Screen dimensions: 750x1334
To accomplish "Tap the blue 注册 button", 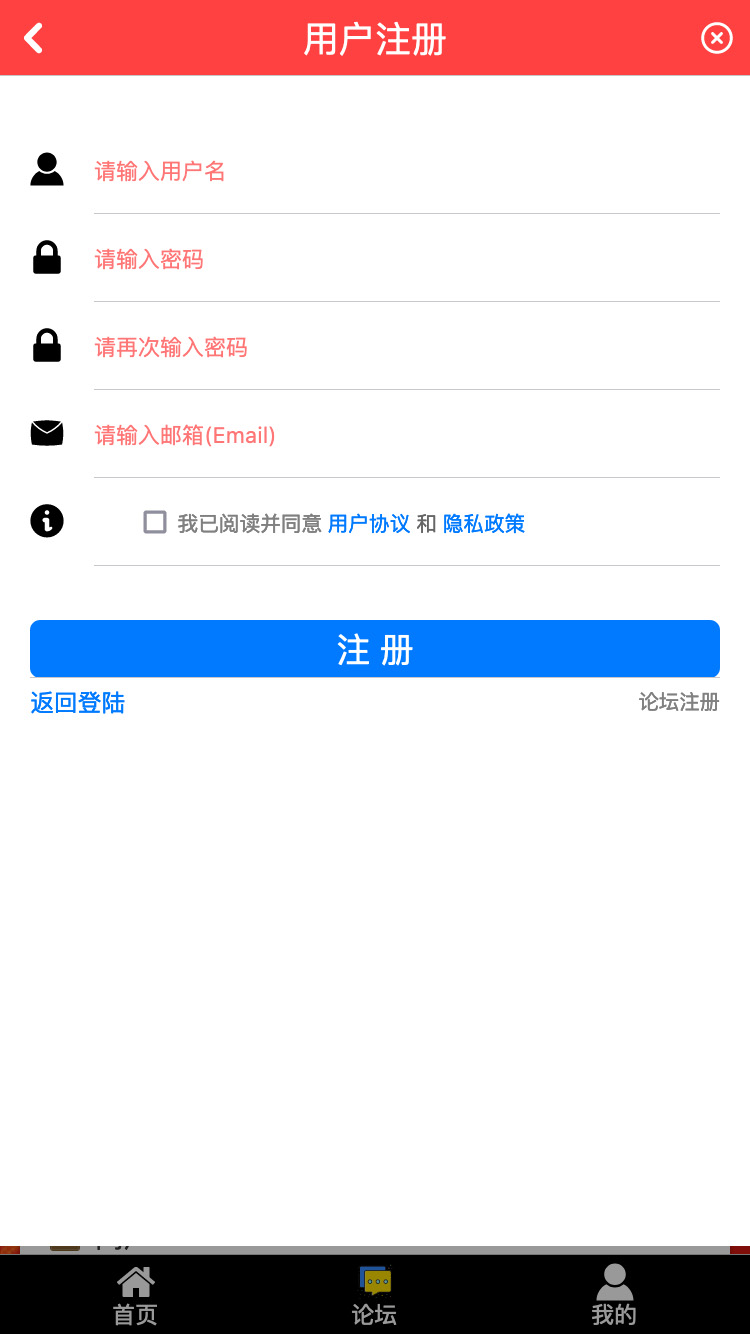I will tap(375, 649).
